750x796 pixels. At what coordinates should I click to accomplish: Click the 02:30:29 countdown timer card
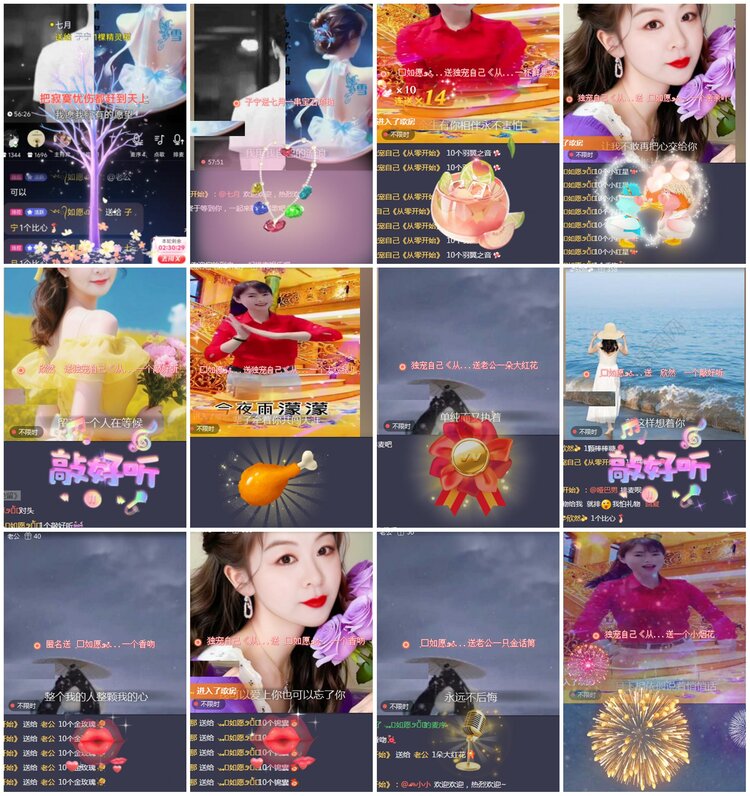tap(170, 248)
